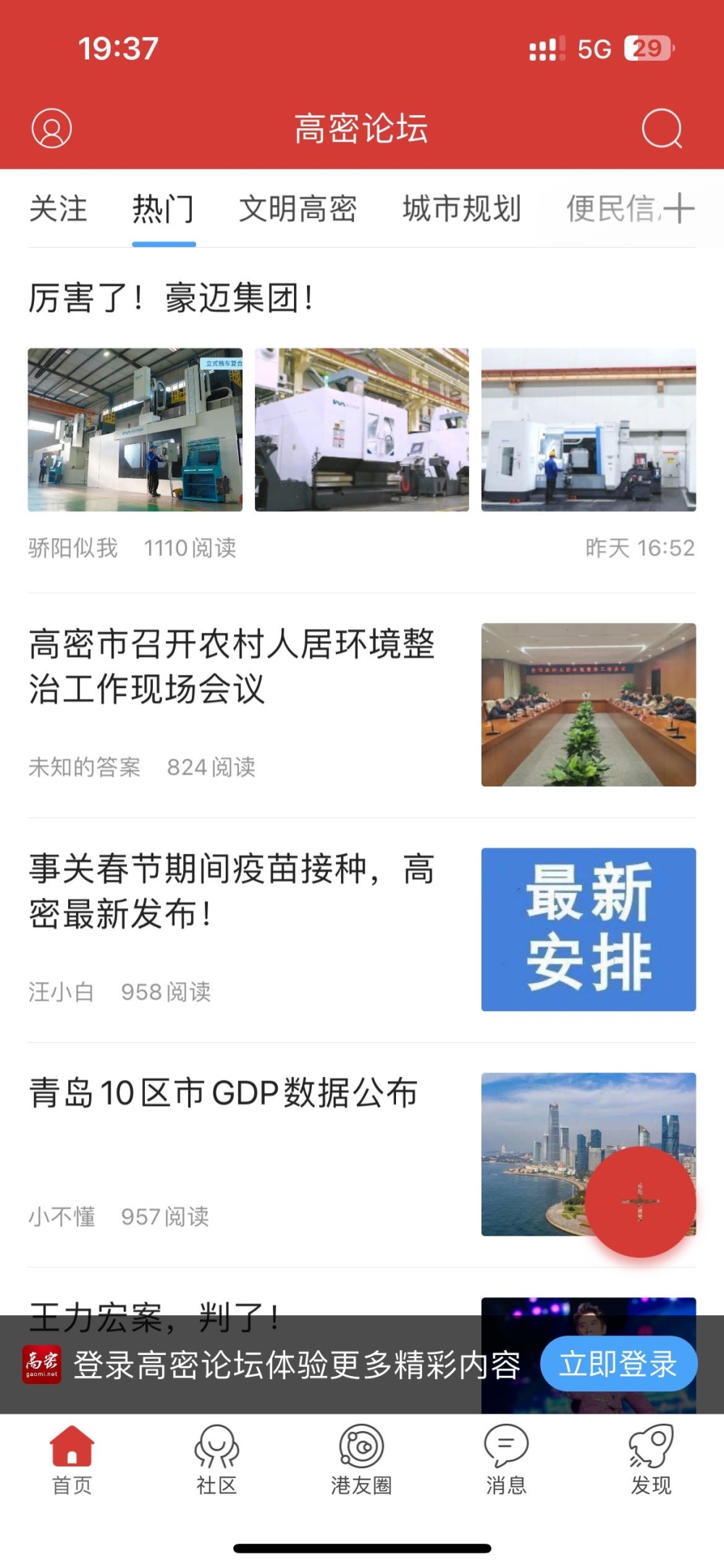Image resolution: width=724 pixels, height=1568 pixels.
Task: Open the post 厉害了！豪迈集团！
Action: point(171,298)
